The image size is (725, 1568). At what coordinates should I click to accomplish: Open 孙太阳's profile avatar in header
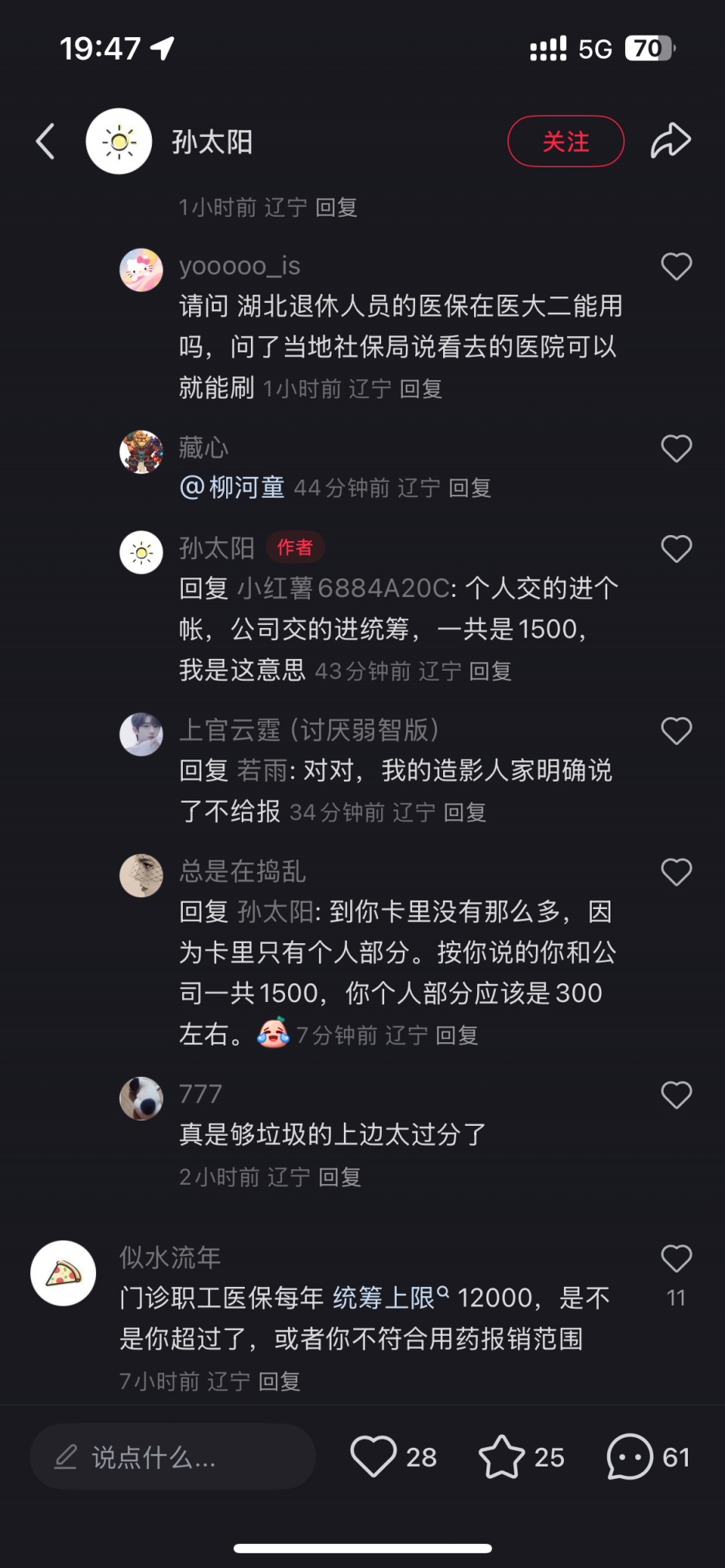click(x=119, y=142)
